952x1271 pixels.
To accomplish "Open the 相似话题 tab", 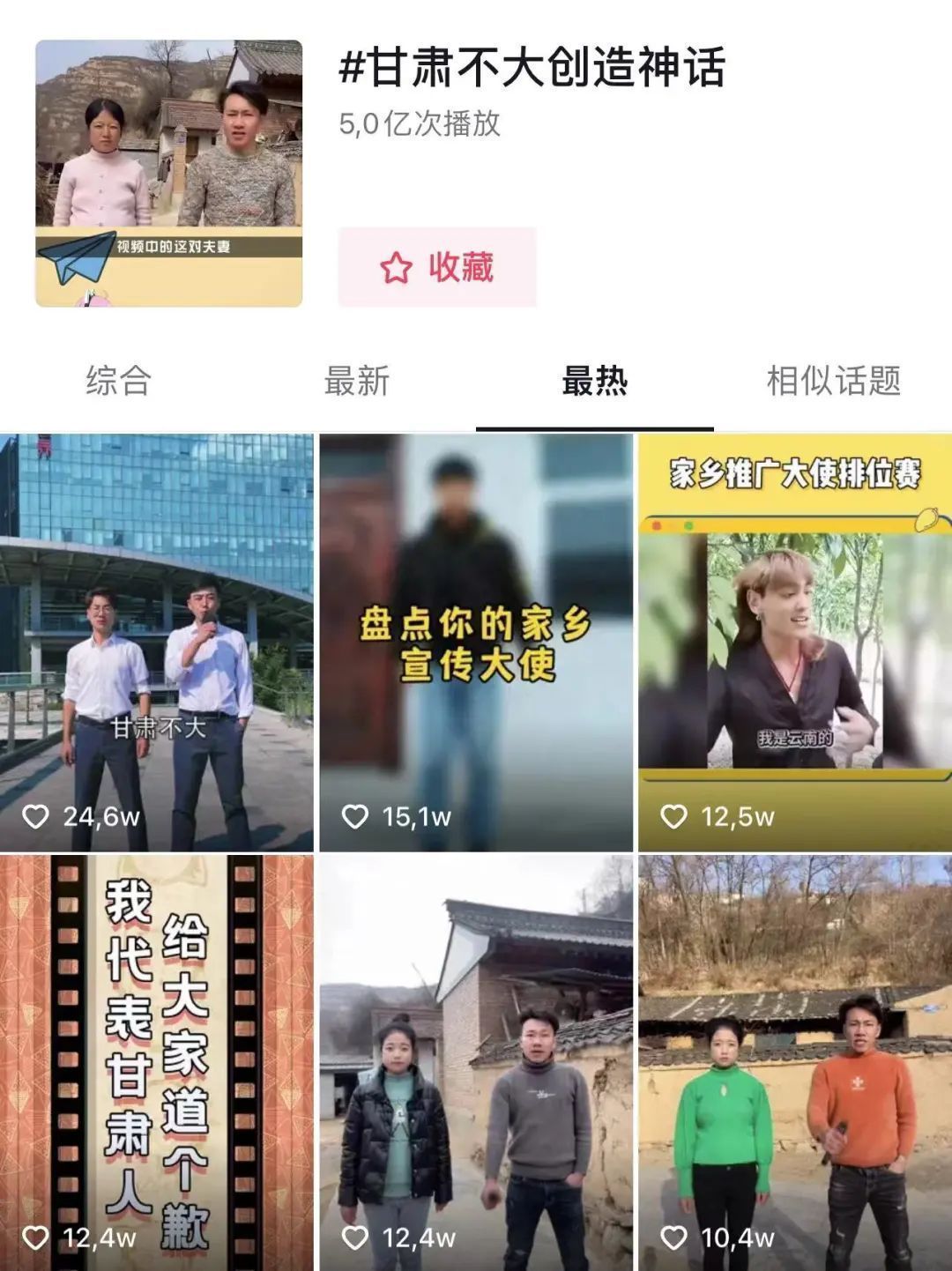I will tap(833, 381).
